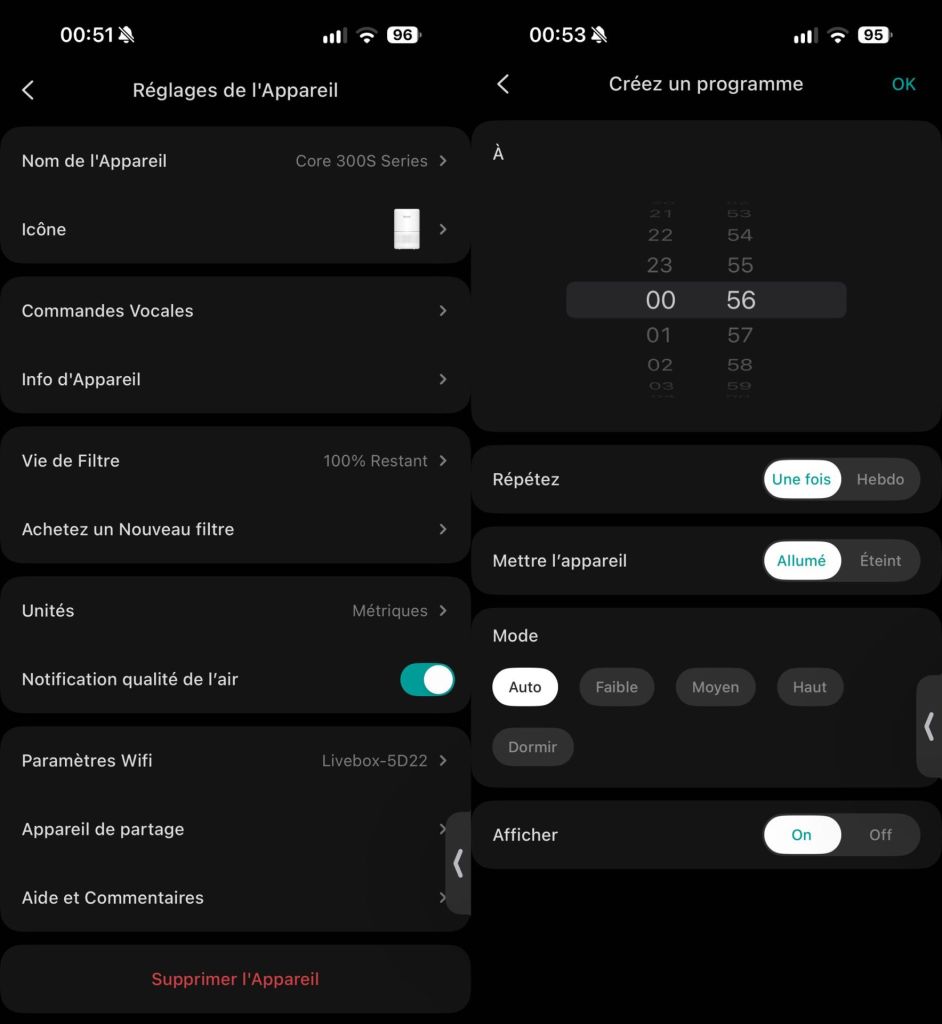Open Vie de Filtre details
This screenshot has height=1024, width=942.
[235, 461]
